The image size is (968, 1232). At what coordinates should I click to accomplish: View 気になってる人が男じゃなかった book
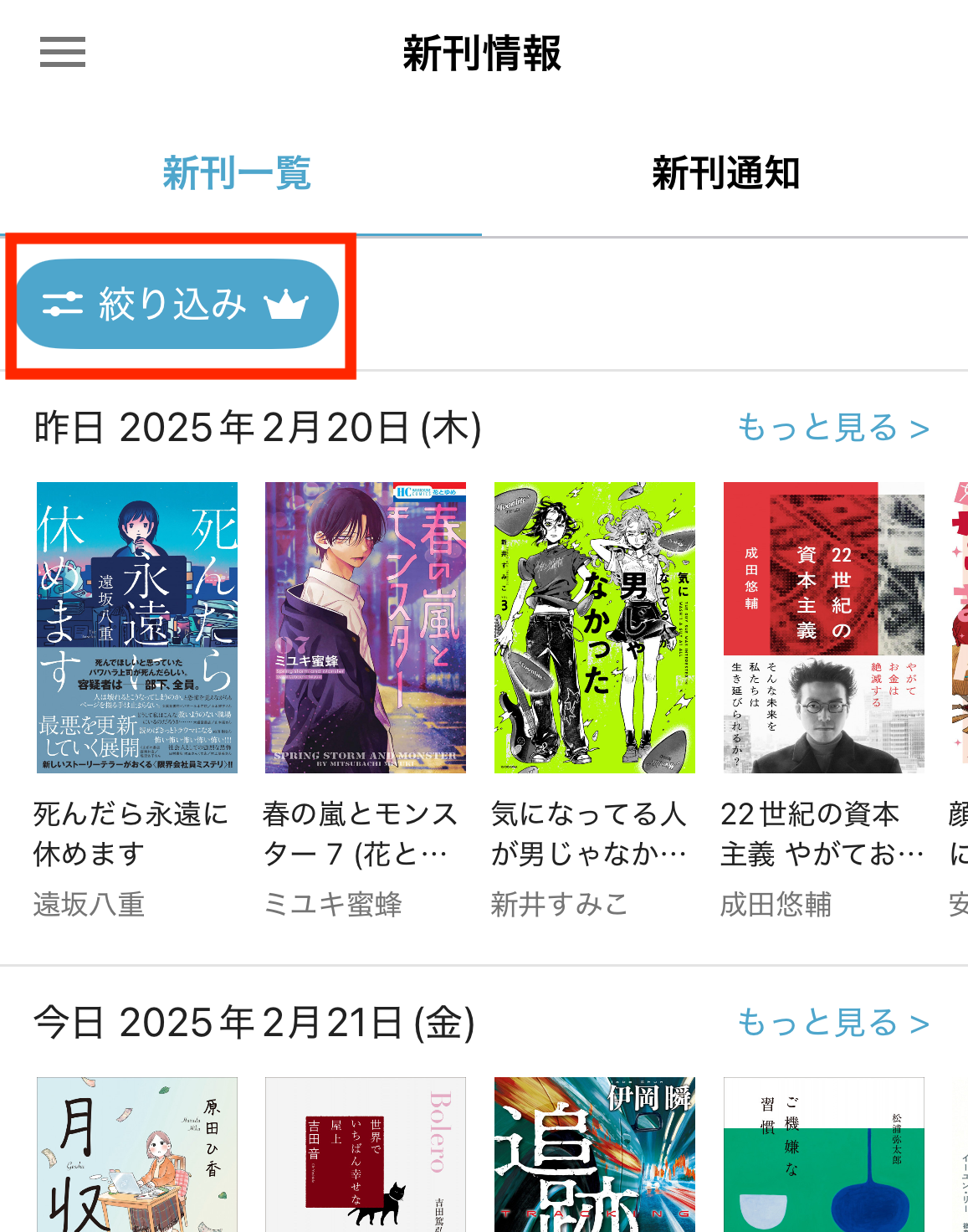[x=595, y=627]
